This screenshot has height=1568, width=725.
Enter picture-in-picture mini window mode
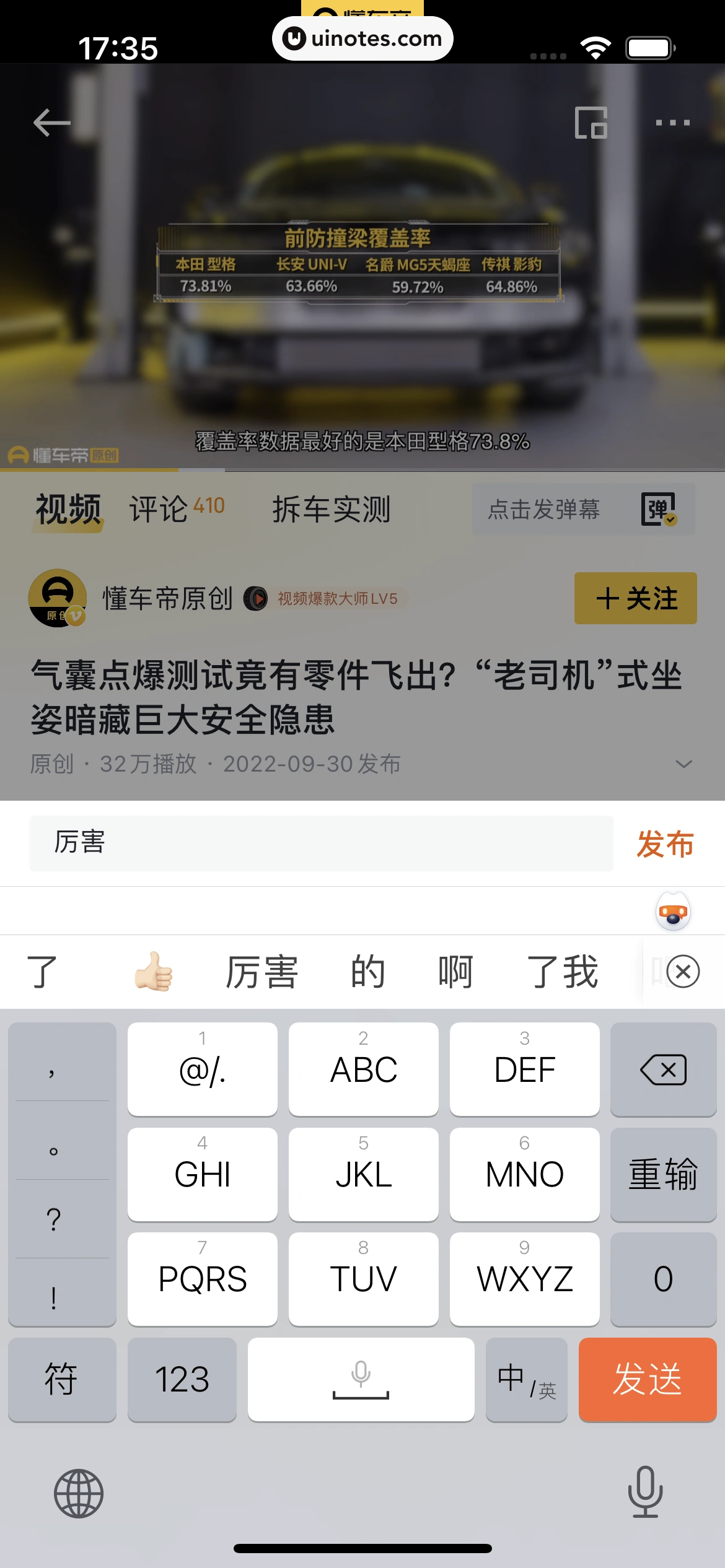tap(591, 122)
